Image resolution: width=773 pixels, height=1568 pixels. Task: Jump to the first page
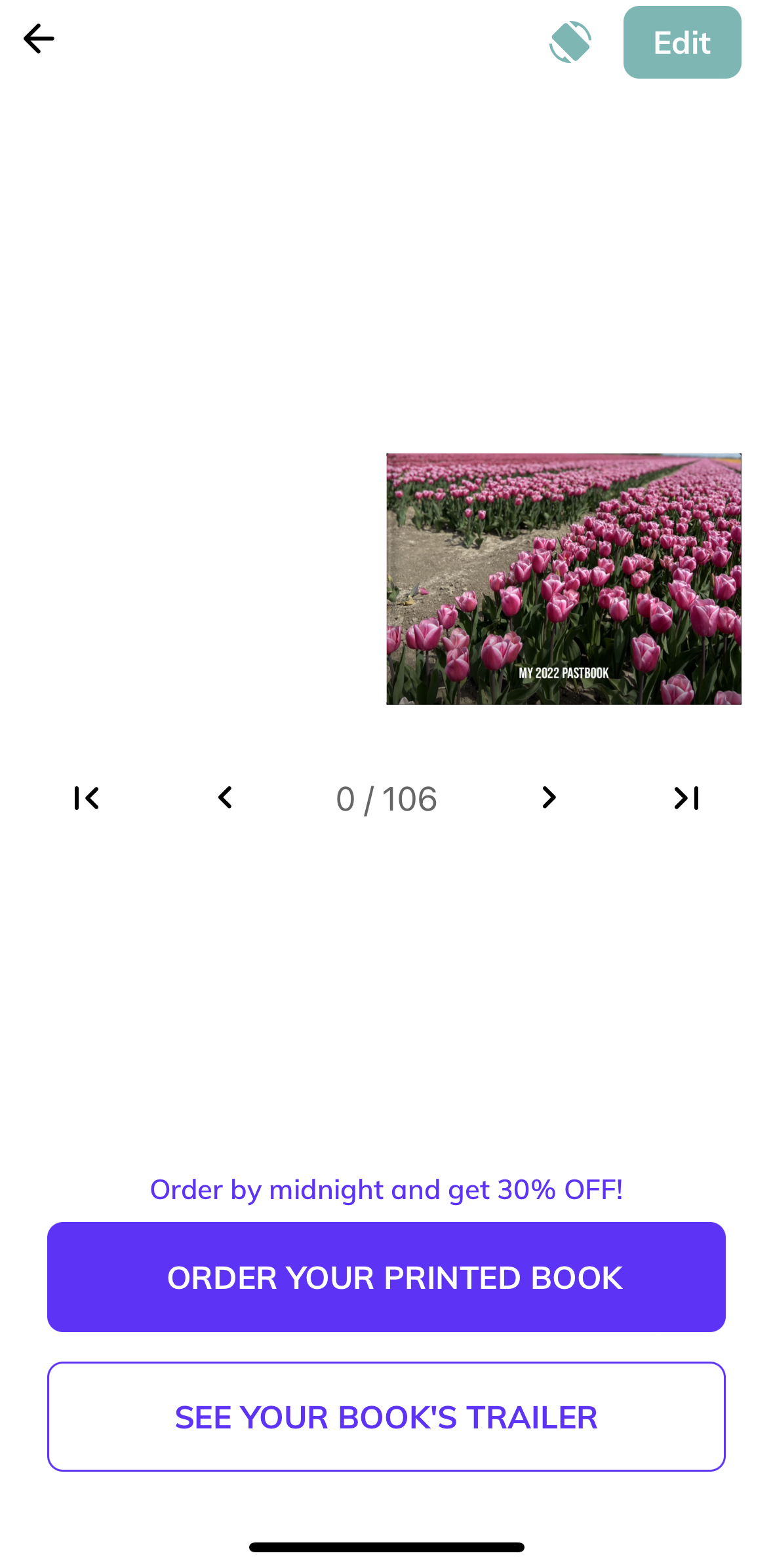click(x=87, y=798)
